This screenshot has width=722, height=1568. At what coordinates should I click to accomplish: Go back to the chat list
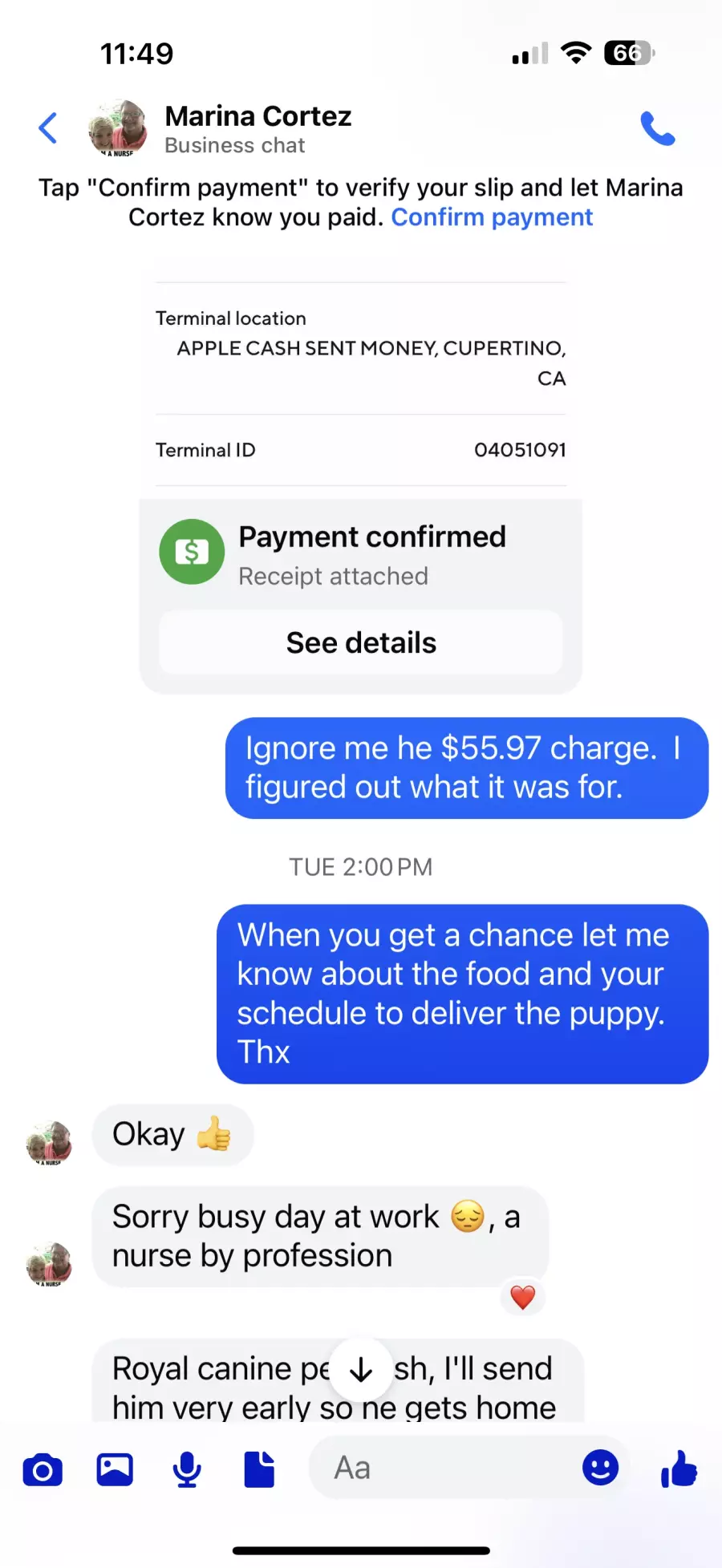point(48,128)
